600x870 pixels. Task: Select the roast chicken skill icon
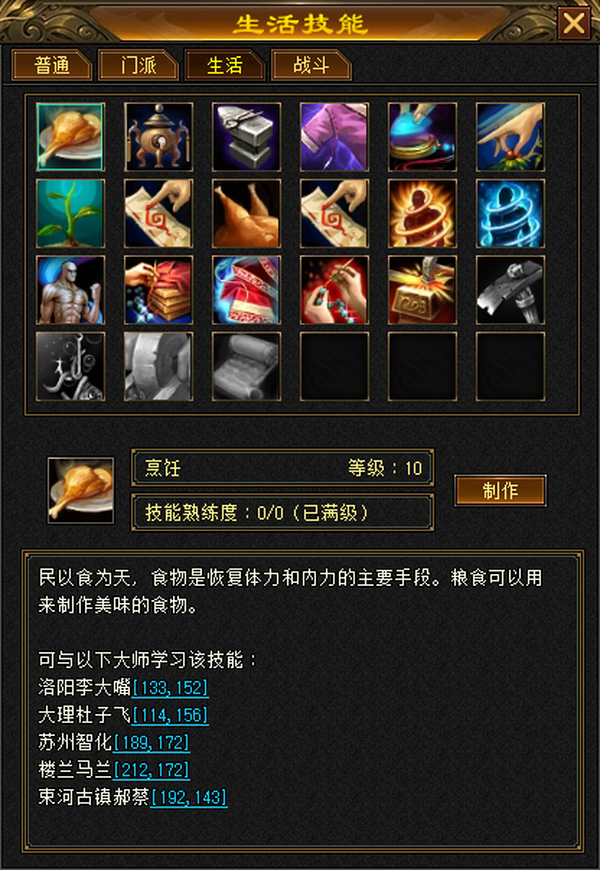246,213
